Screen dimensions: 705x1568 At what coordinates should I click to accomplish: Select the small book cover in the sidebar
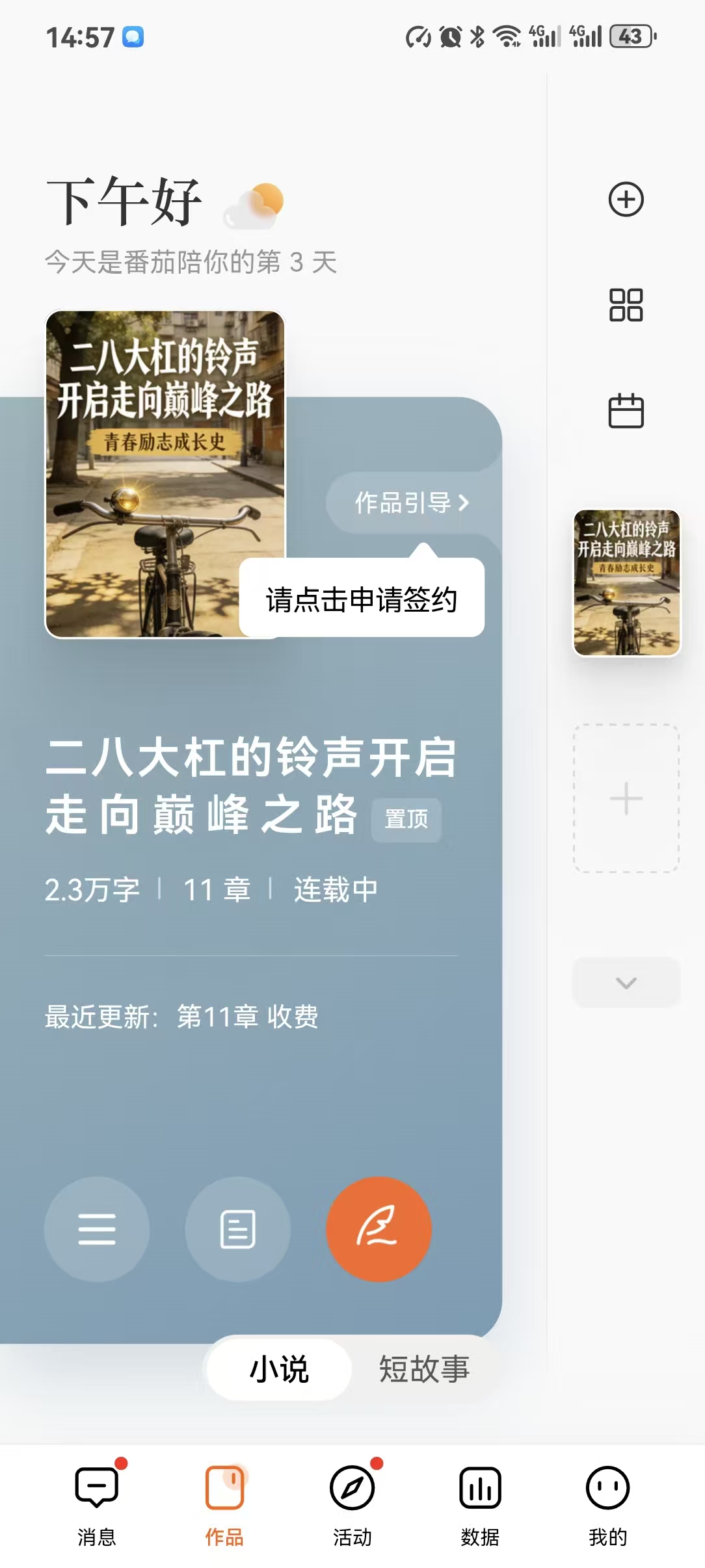pyautogui.click(x=626, y=582)
